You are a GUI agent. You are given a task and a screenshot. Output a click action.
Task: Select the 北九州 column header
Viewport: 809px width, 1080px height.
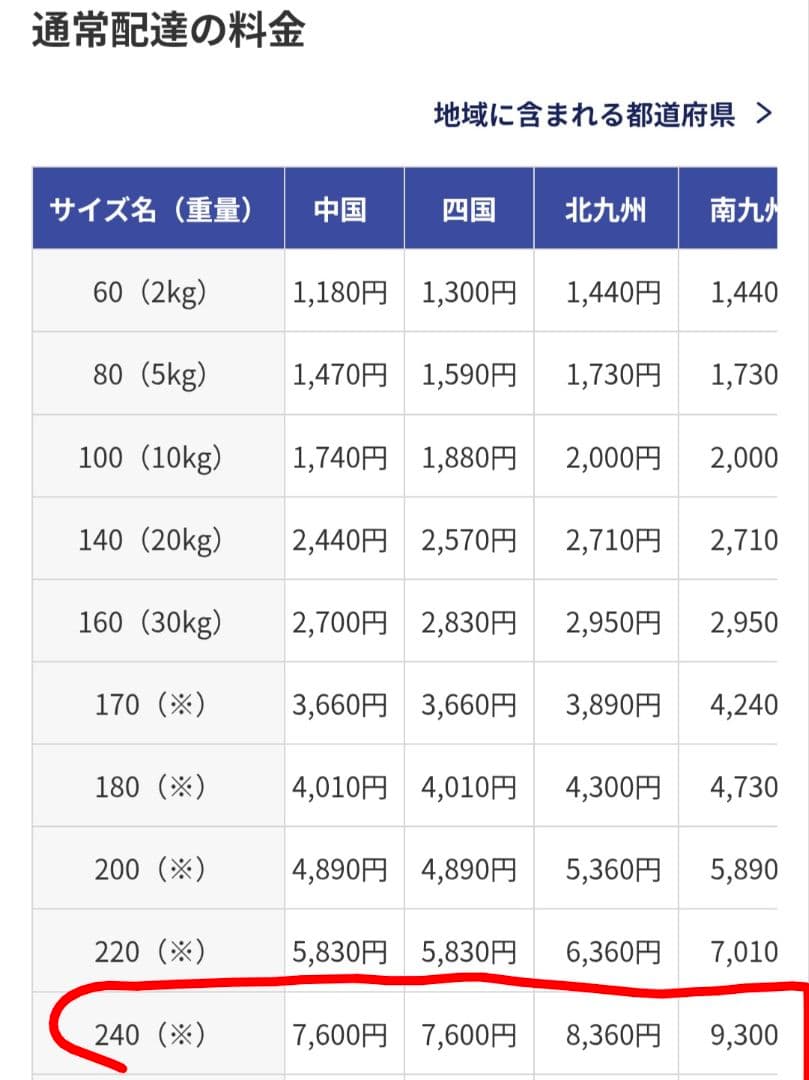[x=605, y=209]
